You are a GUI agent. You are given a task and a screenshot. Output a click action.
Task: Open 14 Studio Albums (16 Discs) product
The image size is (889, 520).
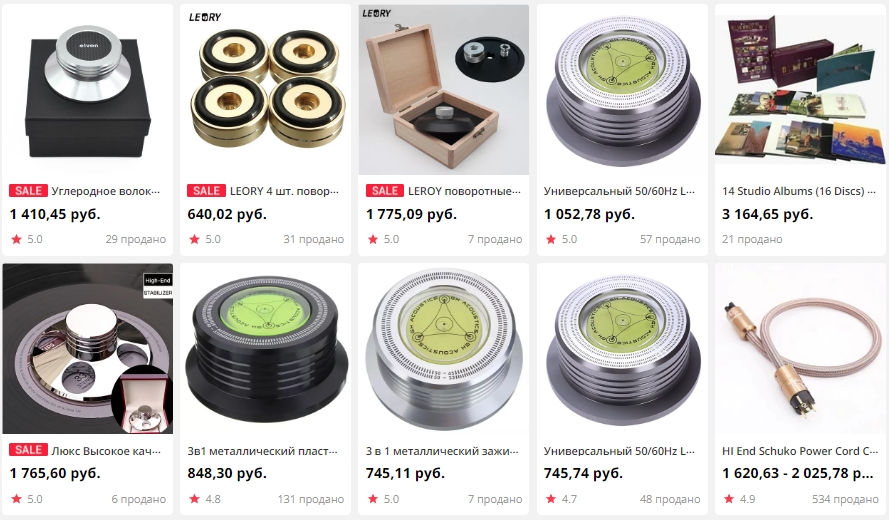[800, 90]
